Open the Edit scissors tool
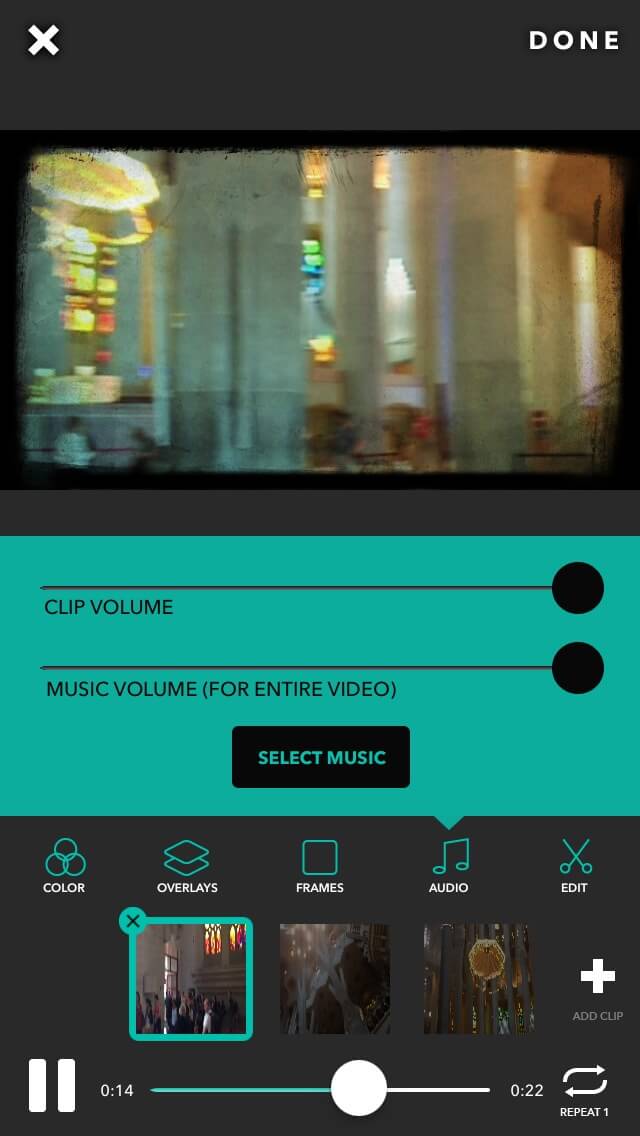This screenshot has width=640, height=1136. point(575,866)
